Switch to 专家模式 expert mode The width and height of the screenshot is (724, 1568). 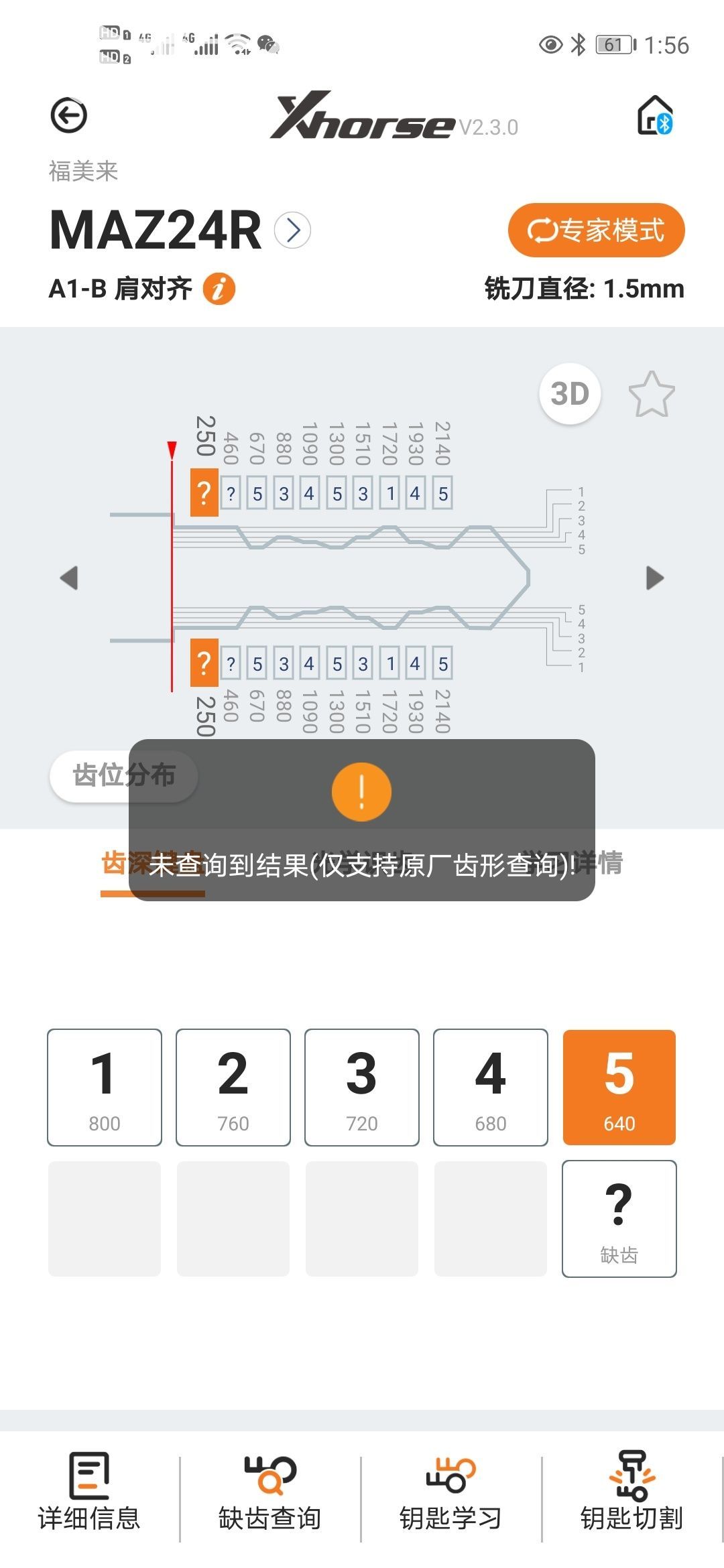[596, 231]
